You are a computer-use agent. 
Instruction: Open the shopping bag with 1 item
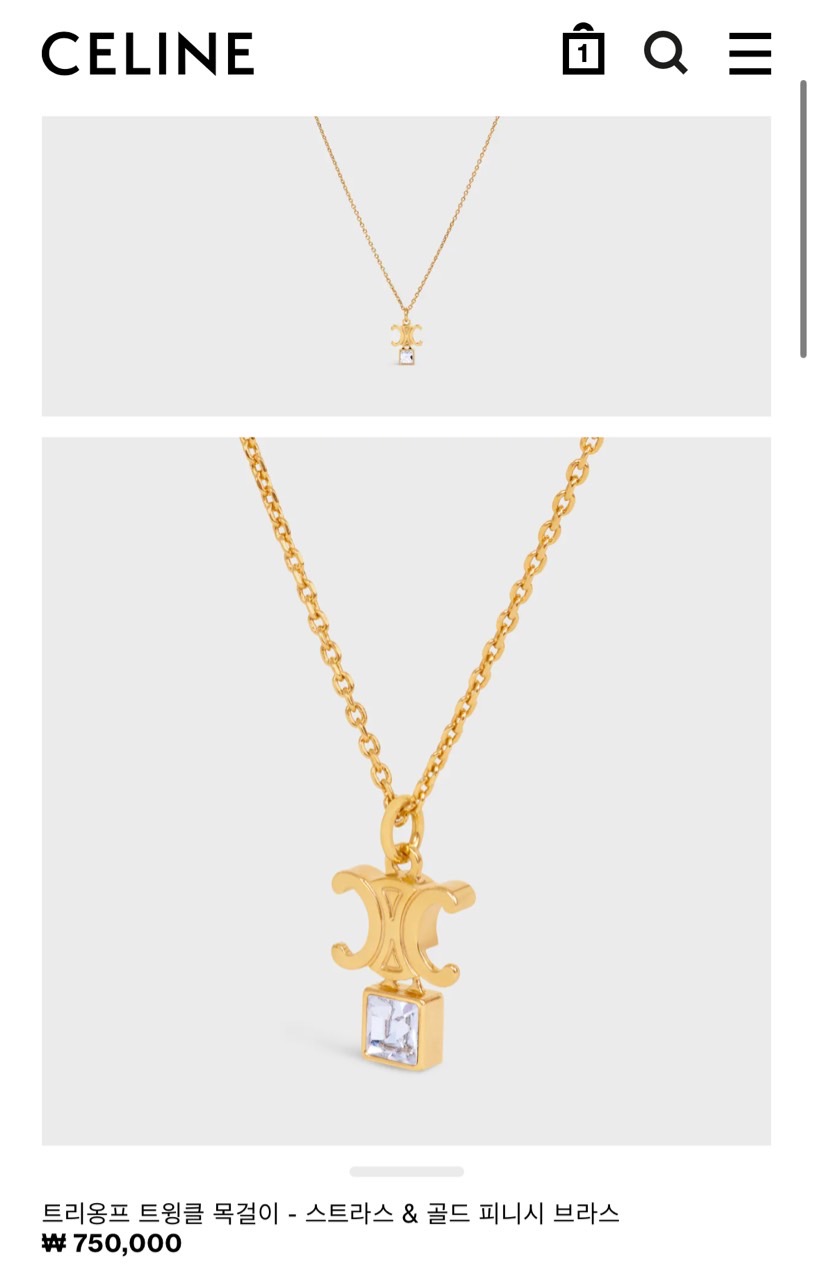click(x=583, y=51)
